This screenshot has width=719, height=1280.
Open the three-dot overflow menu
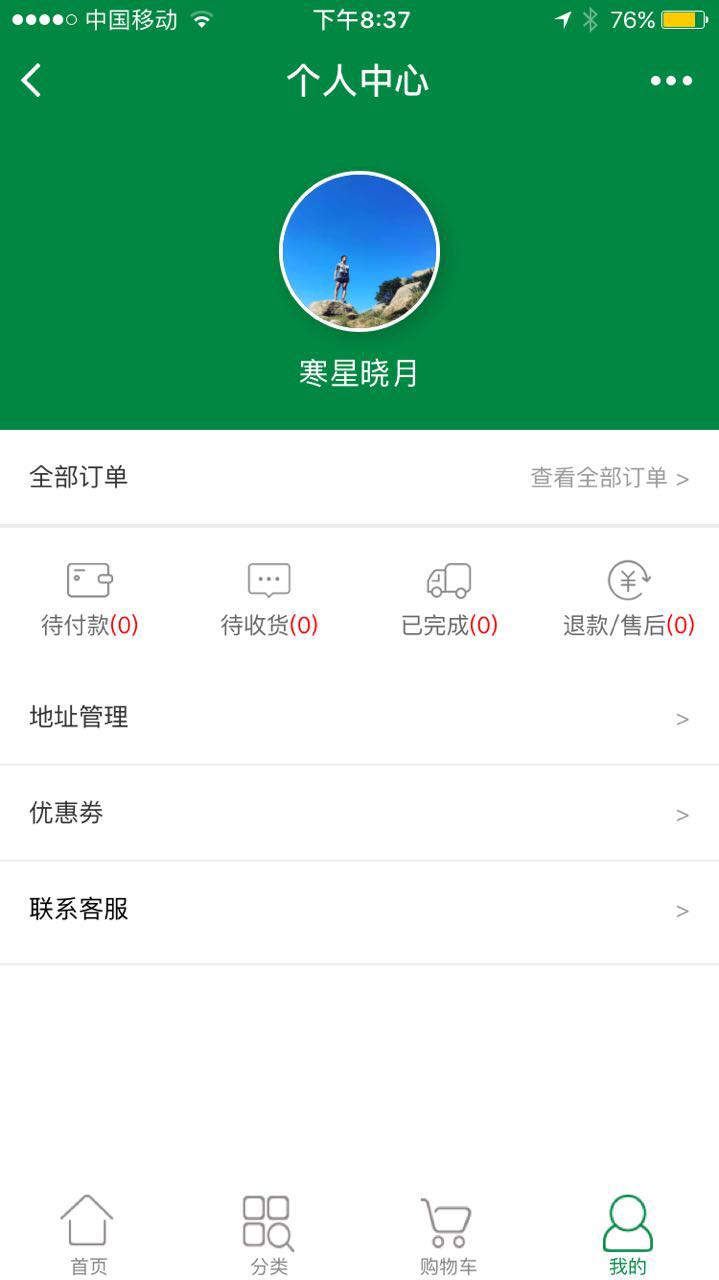671,81
